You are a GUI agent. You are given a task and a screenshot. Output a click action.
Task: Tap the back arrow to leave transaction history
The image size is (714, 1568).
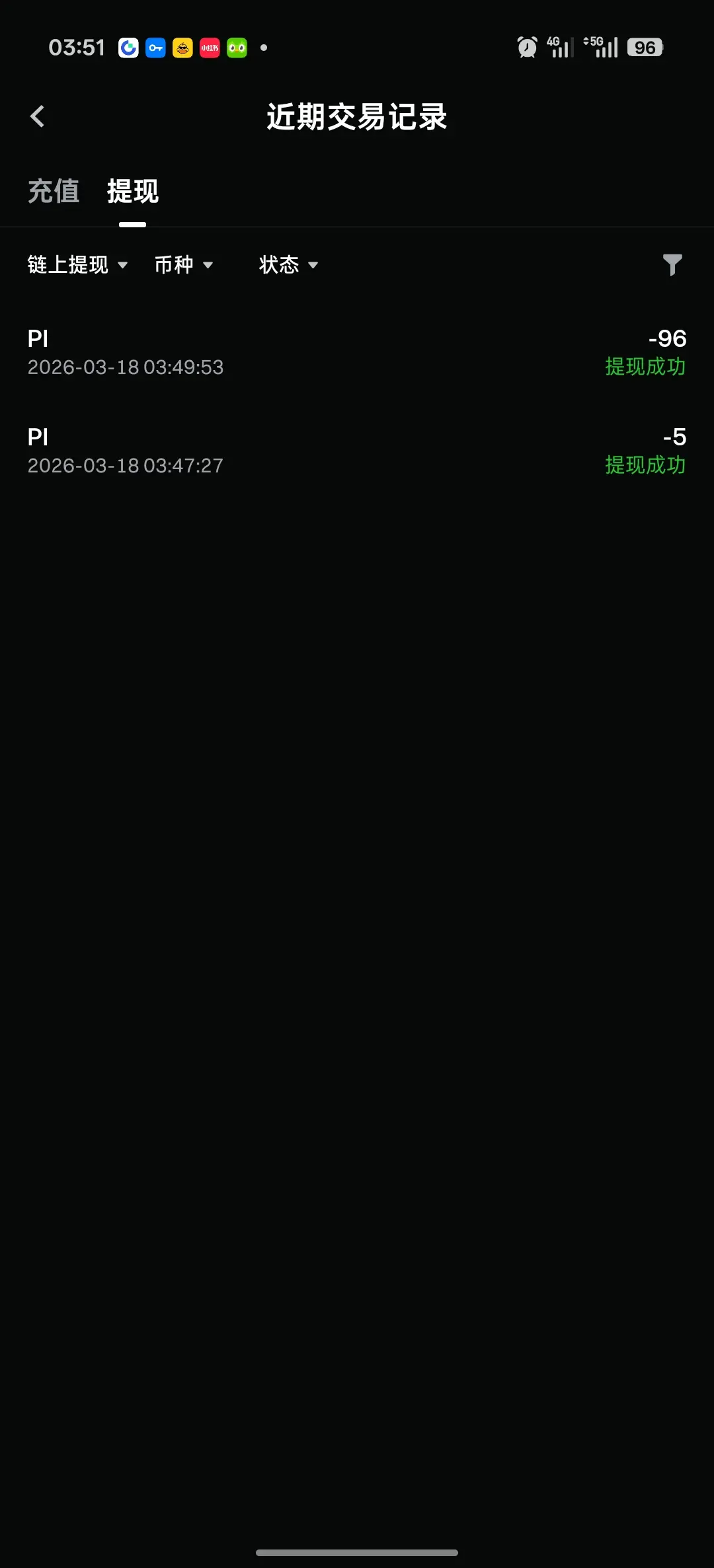(36, 115)
